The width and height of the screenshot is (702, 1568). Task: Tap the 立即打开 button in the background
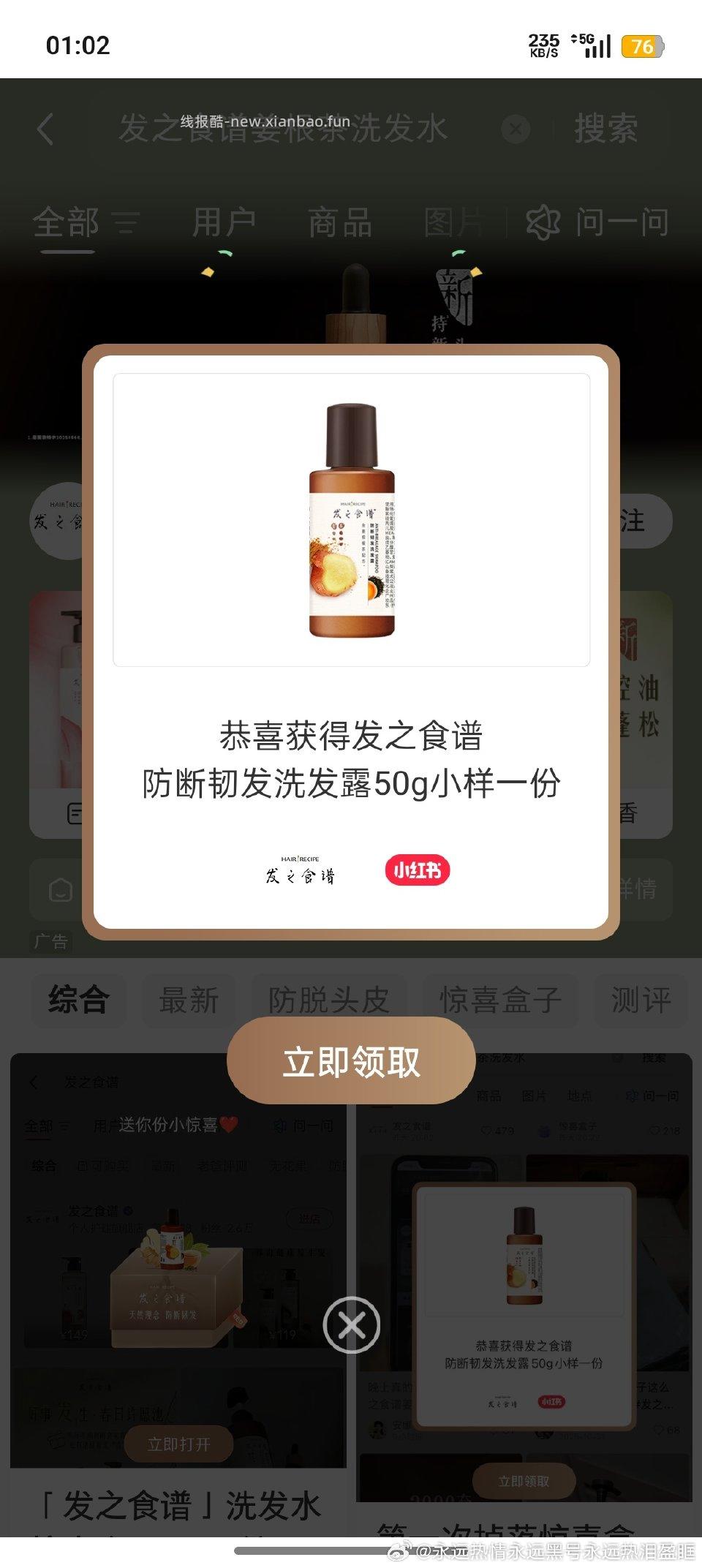[178, 1442]
